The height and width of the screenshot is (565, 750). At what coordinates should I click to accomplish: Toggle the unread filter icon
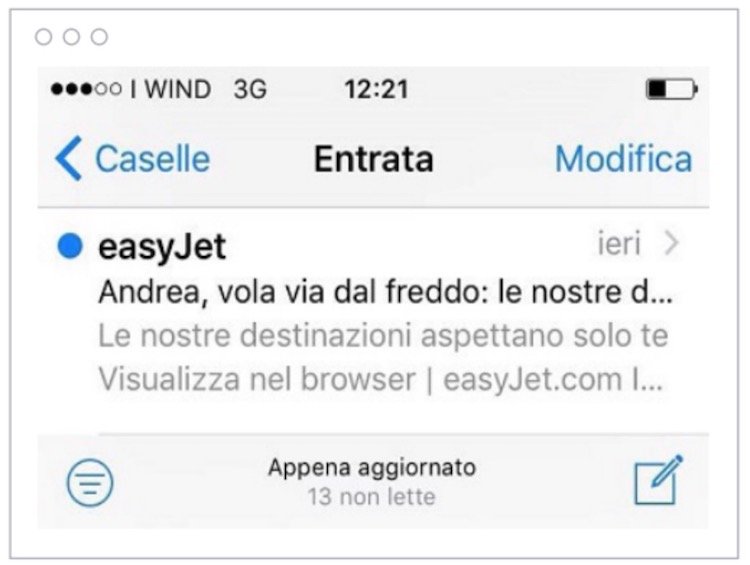tap(90, 483)
